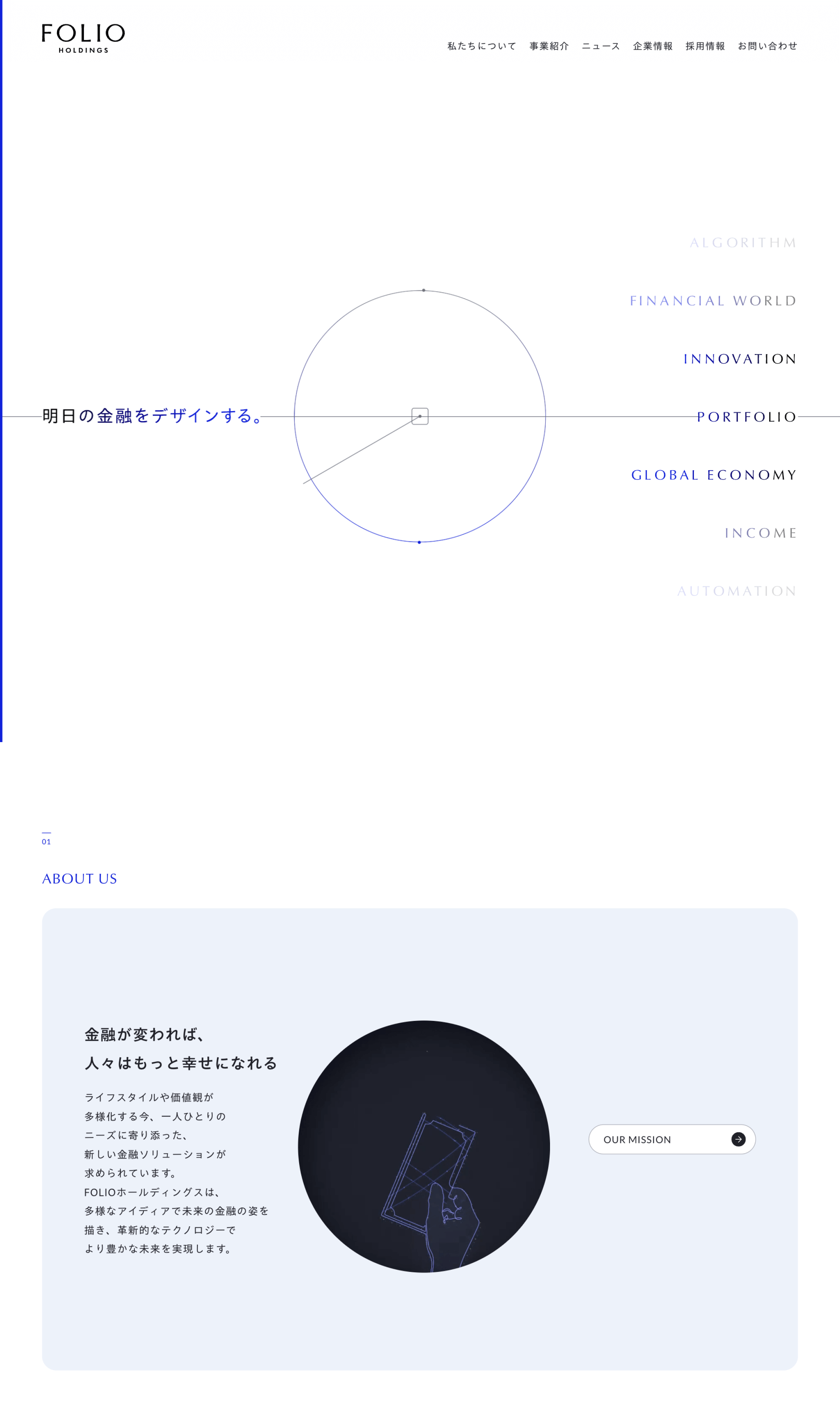Image resolution: width=840 pixels, height=1425 pixels.
Task: Open the ニュース section
Action: [600, 46]
